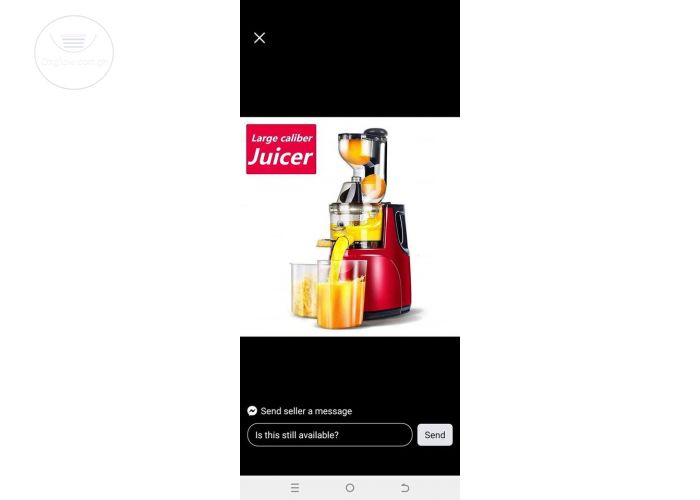The height and width of the screenshot is (500, 700).
Task: Go to the home screen
Action: pyautogui.click(x=349, y=488)
